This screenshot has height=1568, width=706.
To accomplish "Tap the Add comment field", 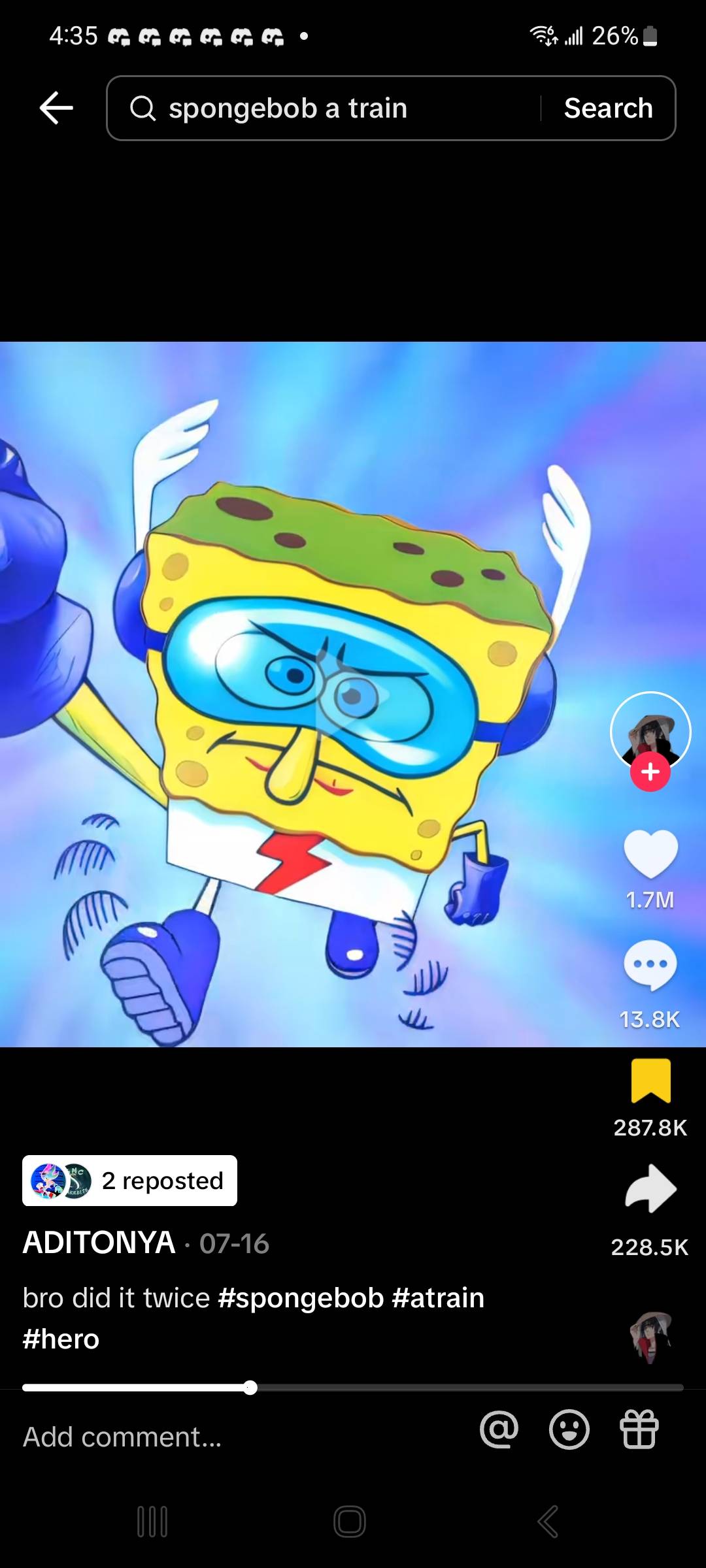I will tap(196, 1437).
